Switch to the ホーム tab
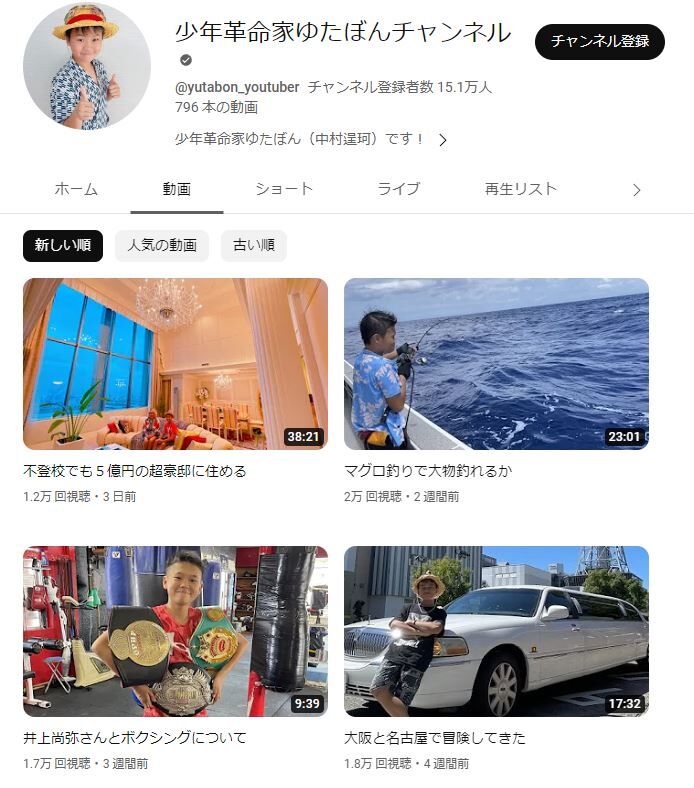The height and width of the screenshot is (788, 694). (x=76, y=189)
